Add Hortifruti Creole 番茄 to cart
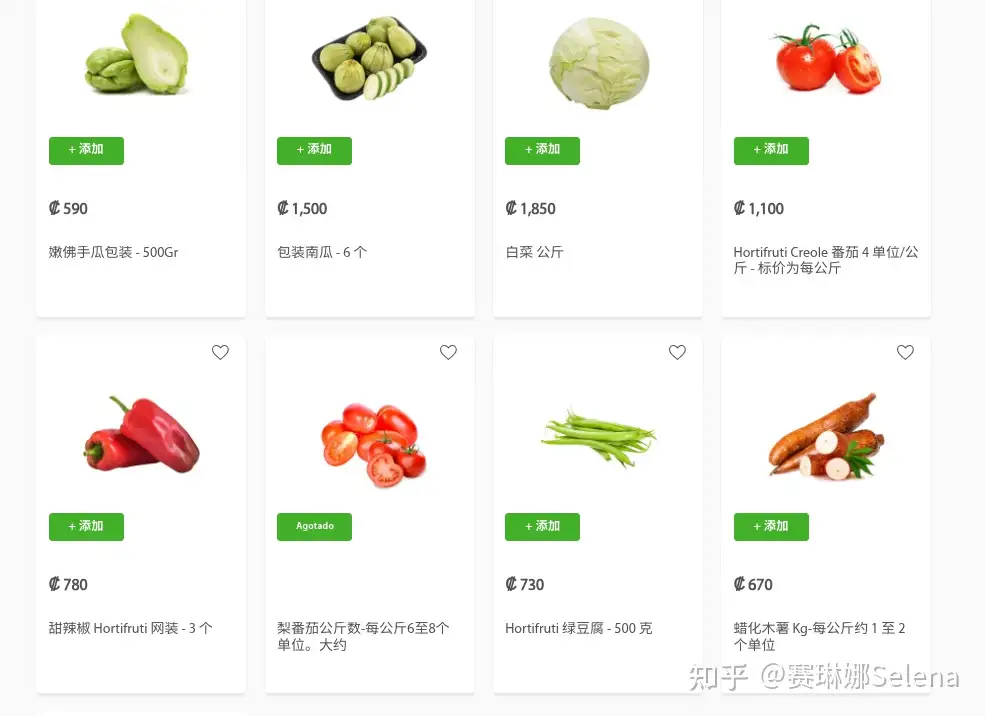985x716 pixels. point(771,150)
